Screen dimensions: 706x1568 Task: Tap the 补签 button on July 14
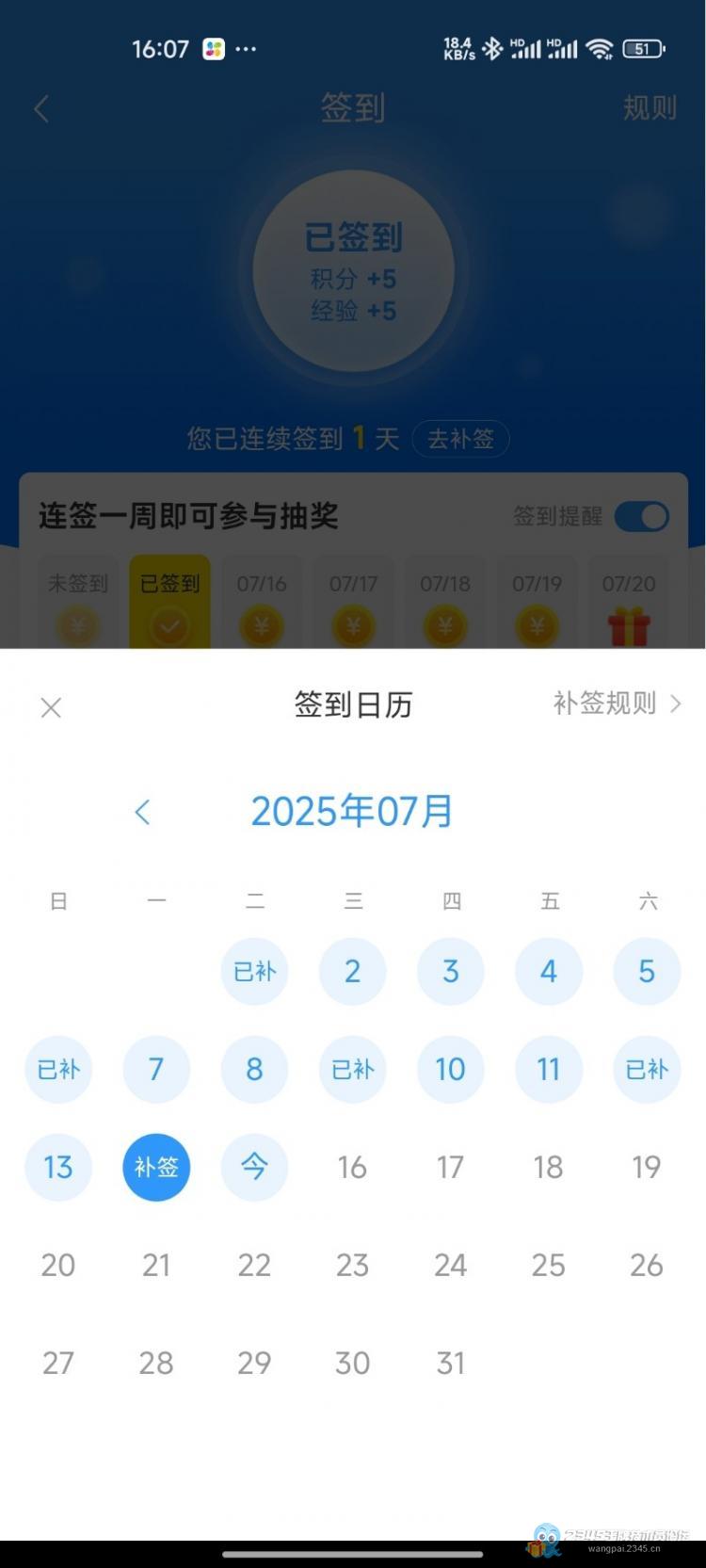[x=156, y=1167]
